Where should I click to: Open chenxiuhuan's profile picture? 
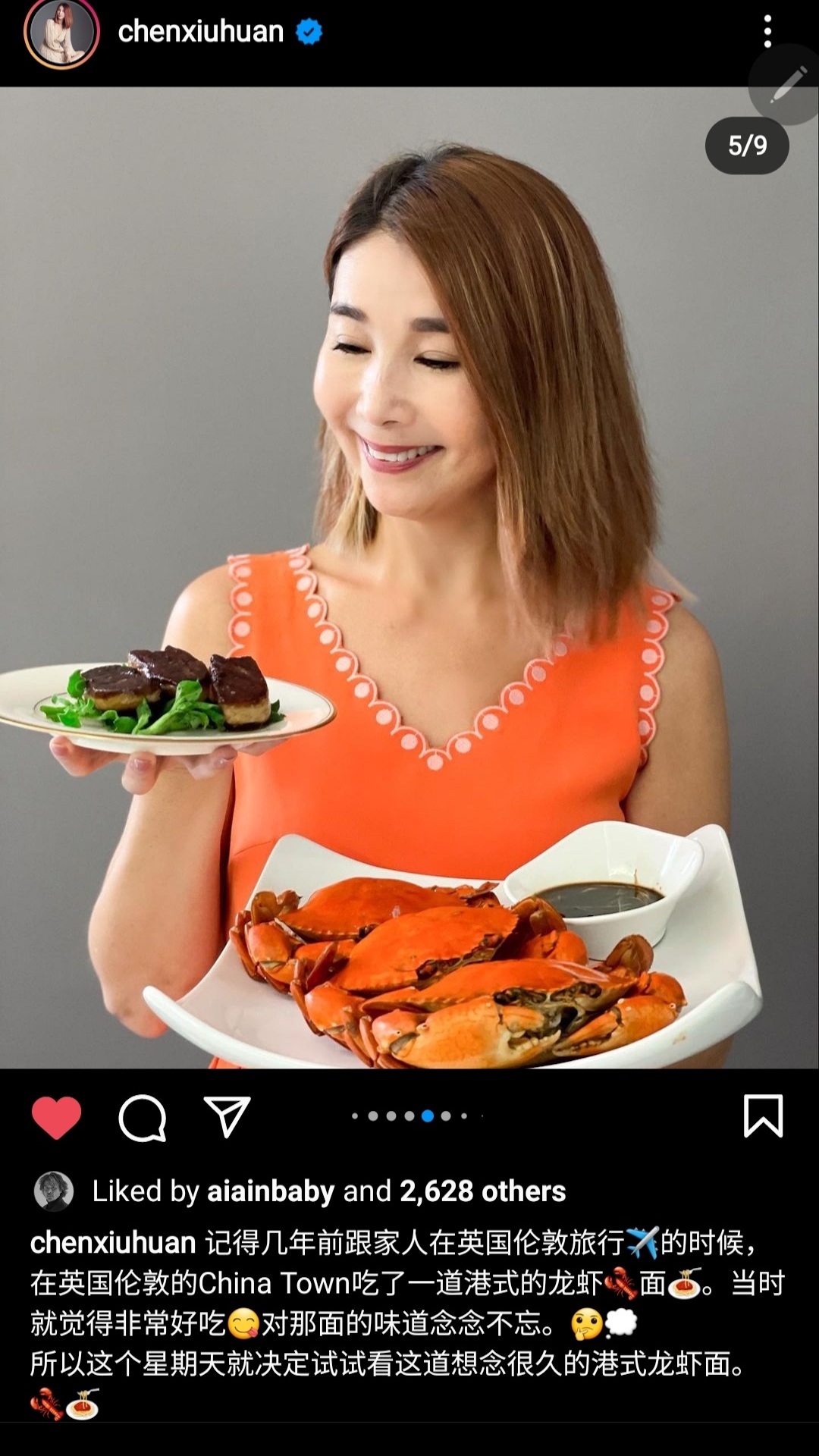61,33
